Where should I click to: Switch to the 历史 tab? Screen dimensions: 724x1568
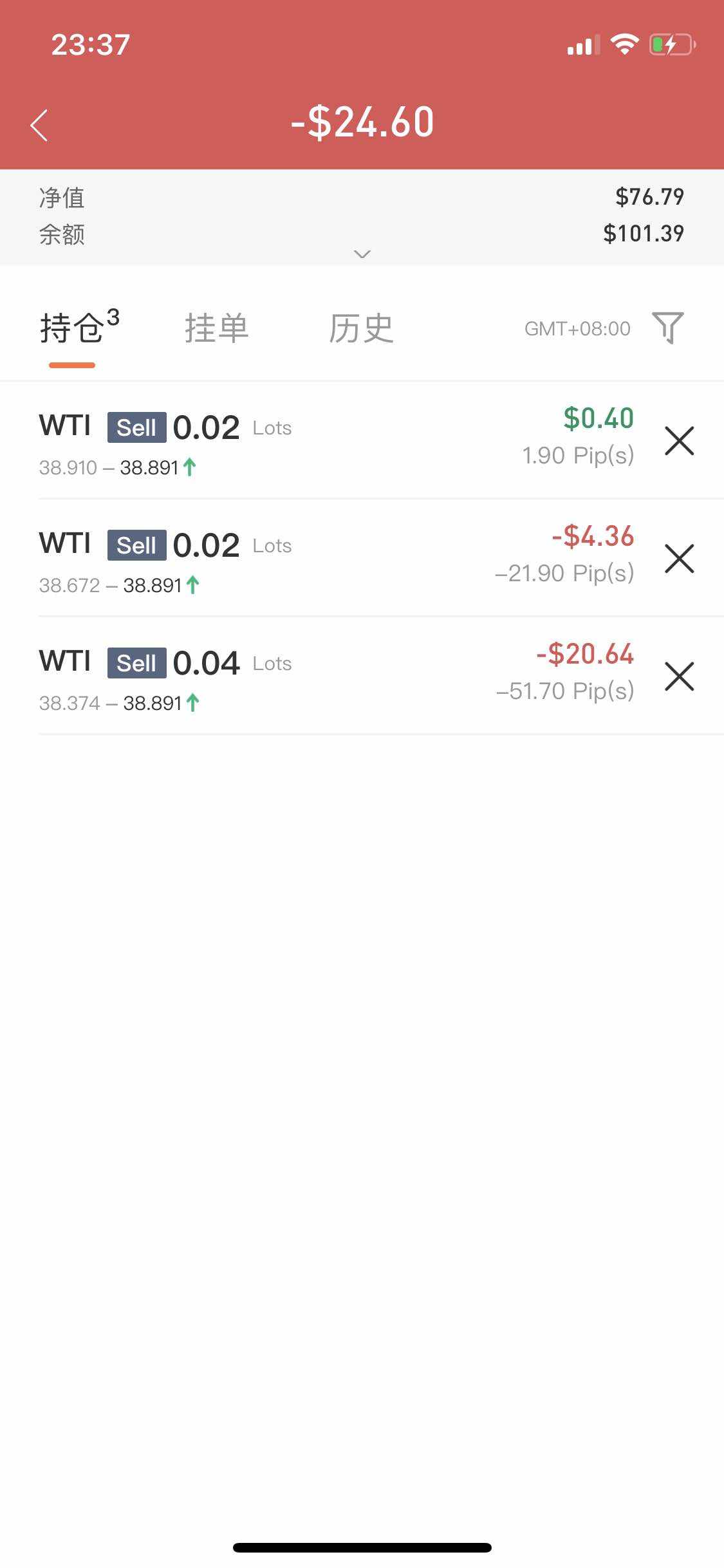361,328
